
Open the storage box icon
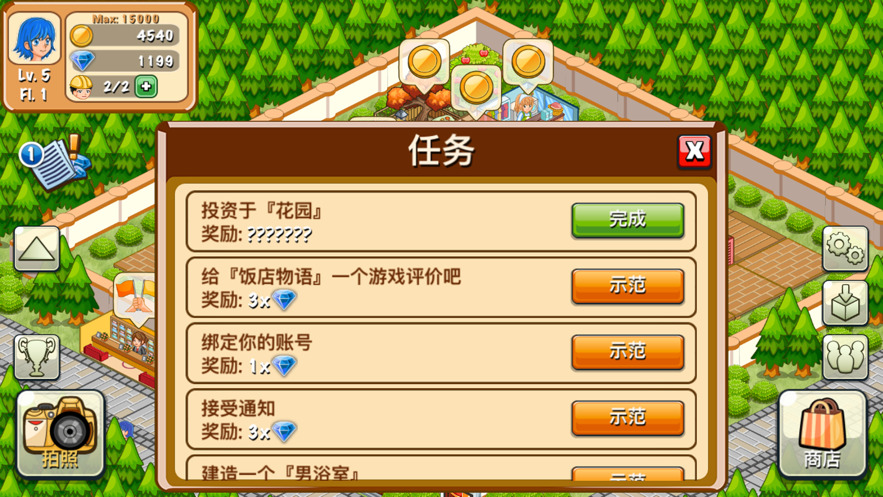pos(845,303)
